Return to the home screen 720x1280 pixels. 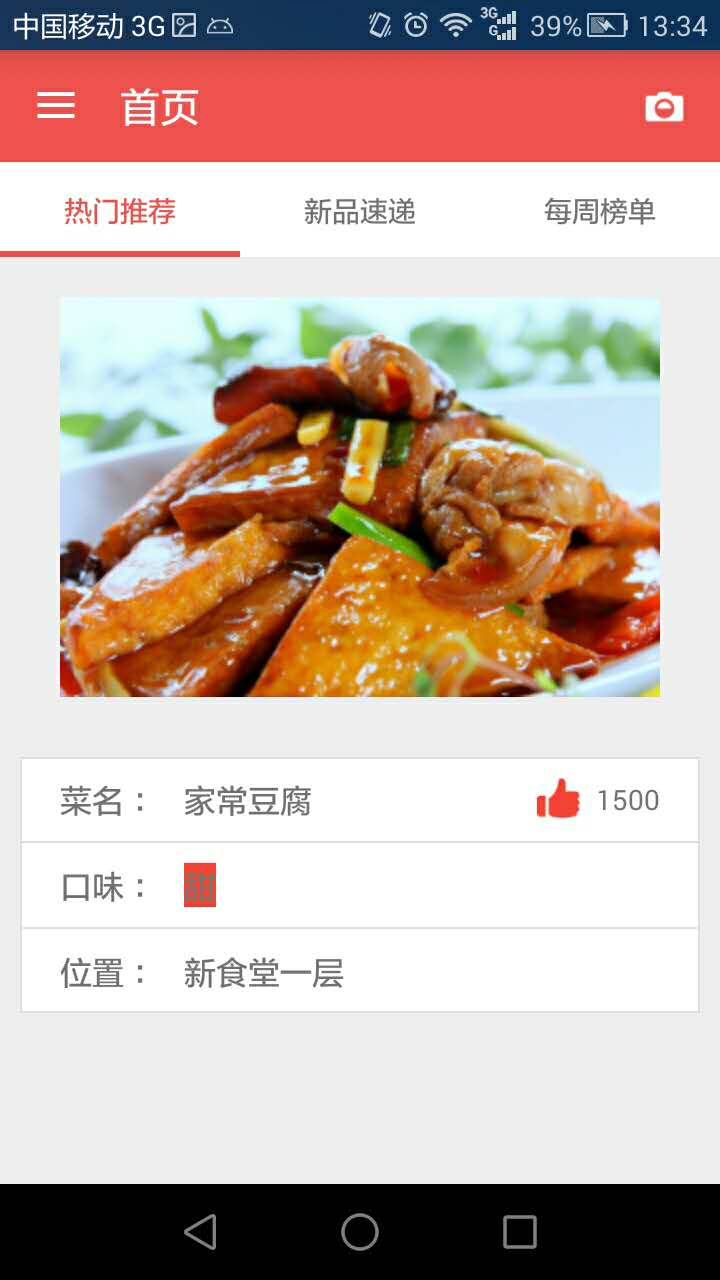(x=360, y=1232)
